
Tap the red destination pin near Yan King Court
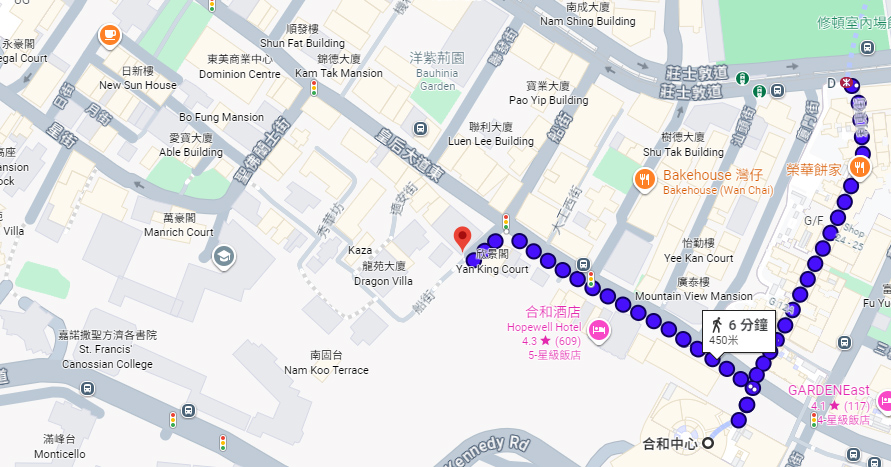pos(461,239)
